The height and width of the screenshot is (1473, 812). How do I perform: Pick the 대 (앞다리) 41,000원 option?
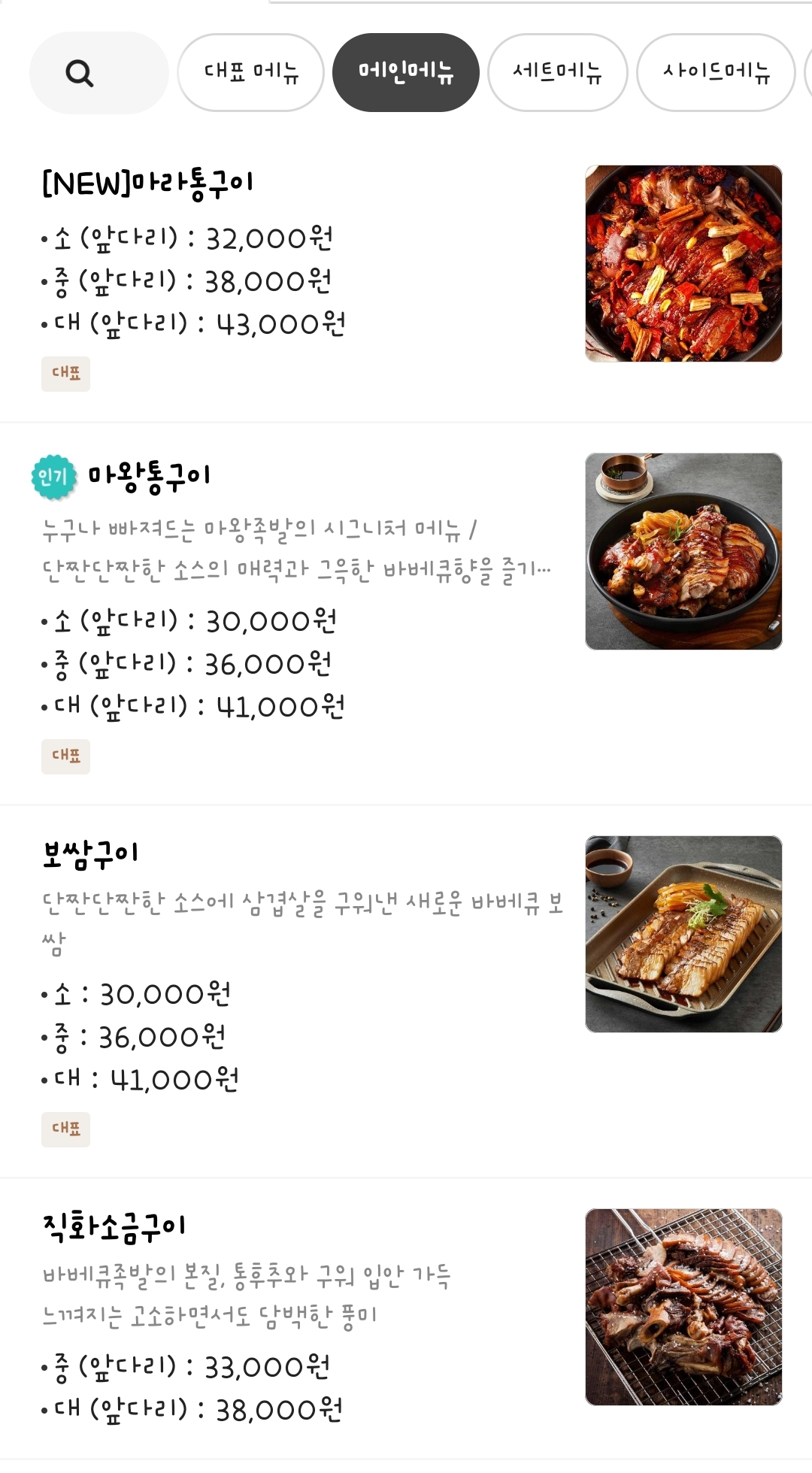tap(195, 703)
